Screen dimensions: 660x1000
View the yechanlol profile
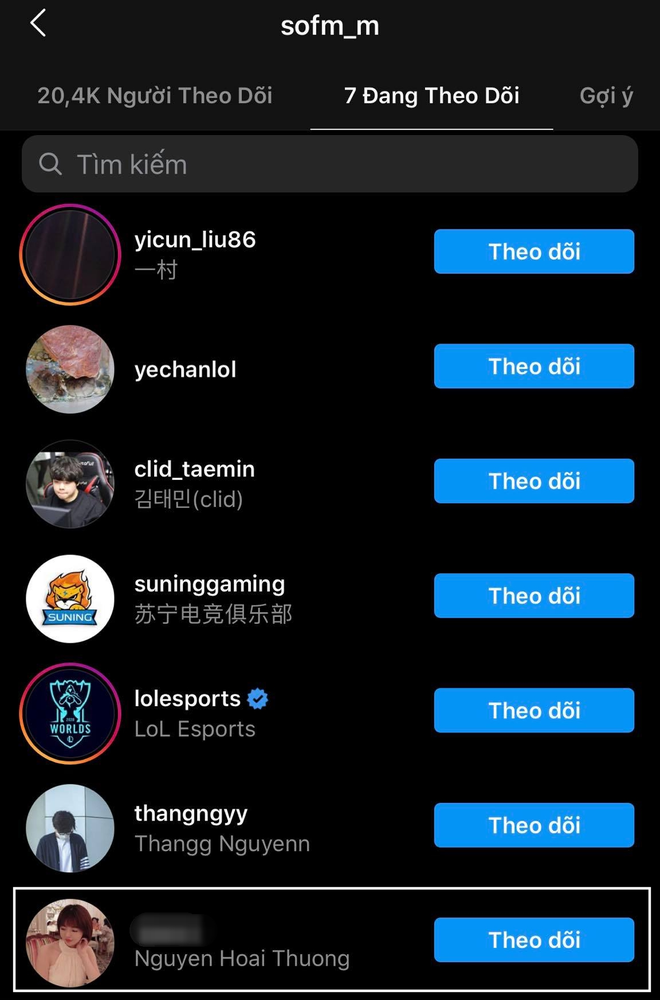185,369
